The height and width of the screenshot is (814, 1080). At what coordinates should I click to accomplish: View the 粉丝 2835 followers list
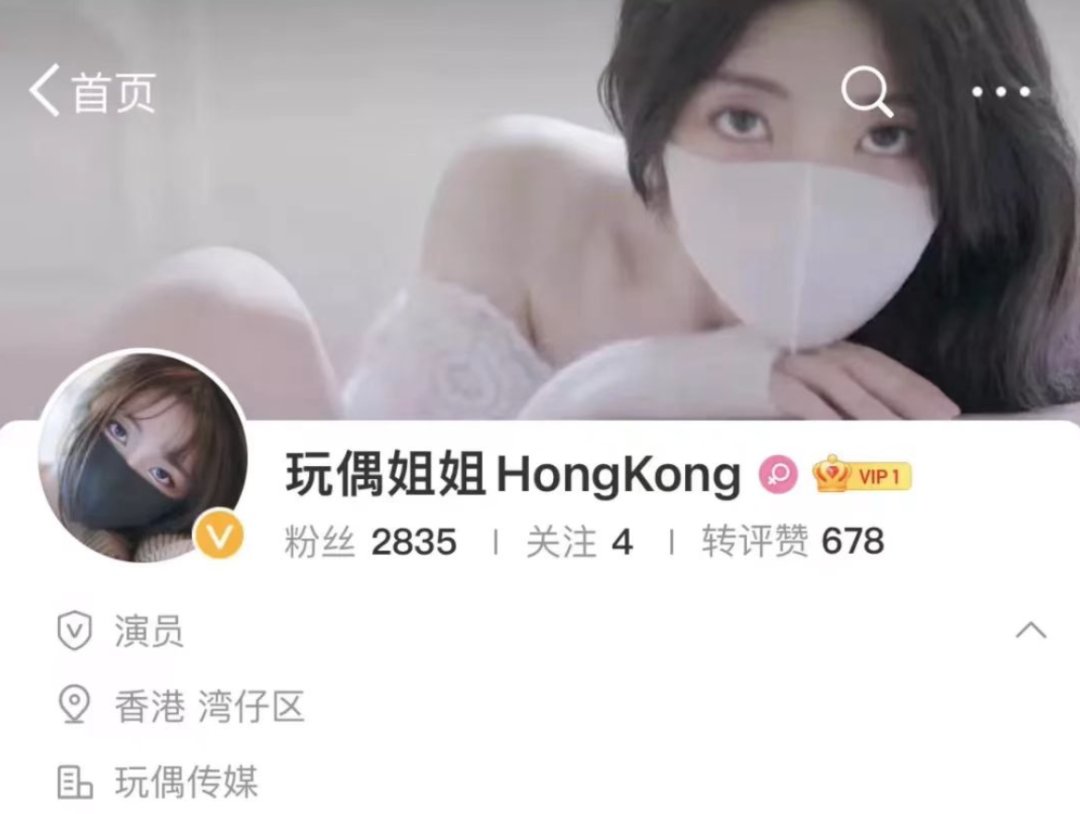(x=370, y=542)
